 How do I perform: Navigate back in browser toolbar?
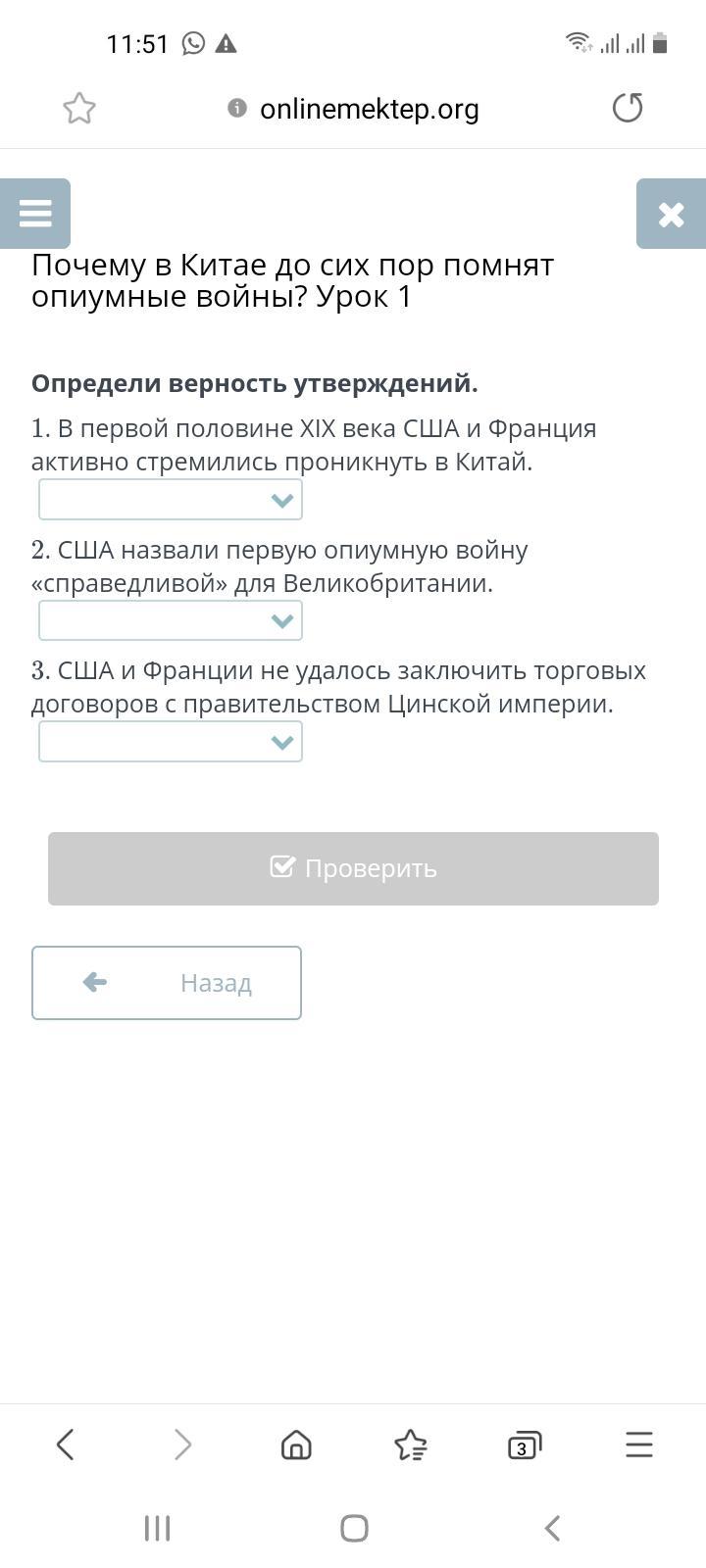(66, 1445)
